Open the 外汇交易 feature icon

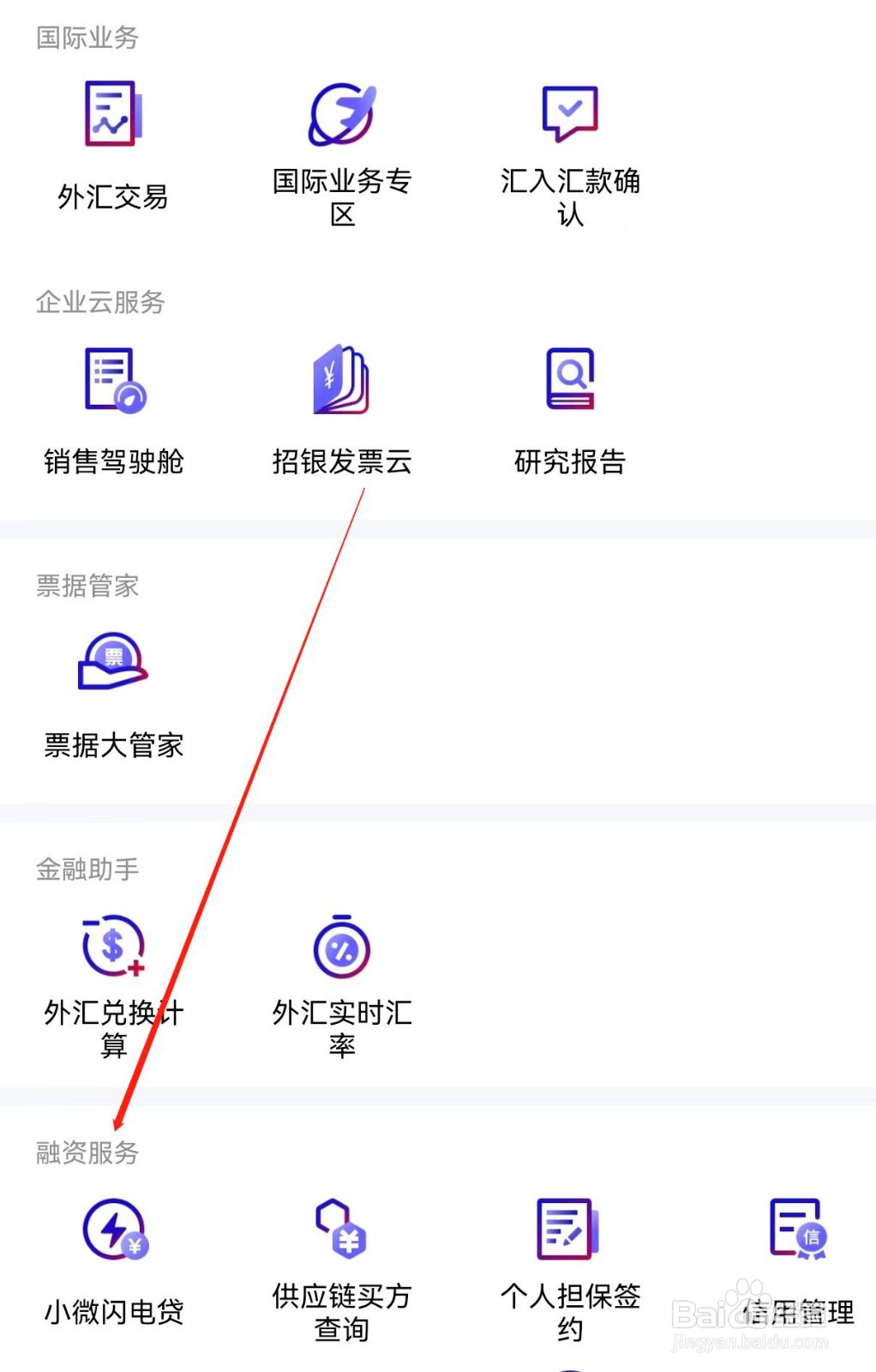point(112,114)
